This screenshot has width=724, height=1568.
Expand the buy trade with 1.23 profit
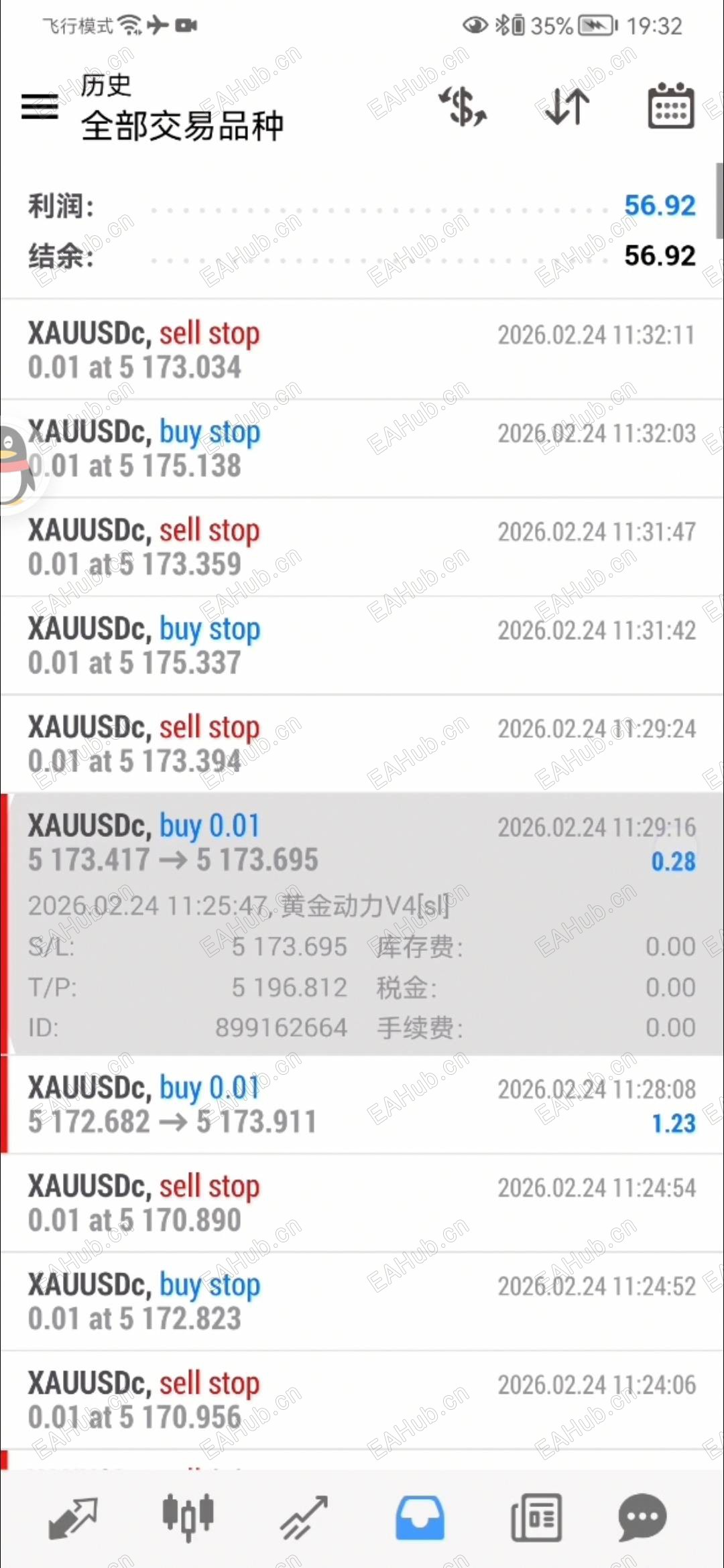(362, 1104)
